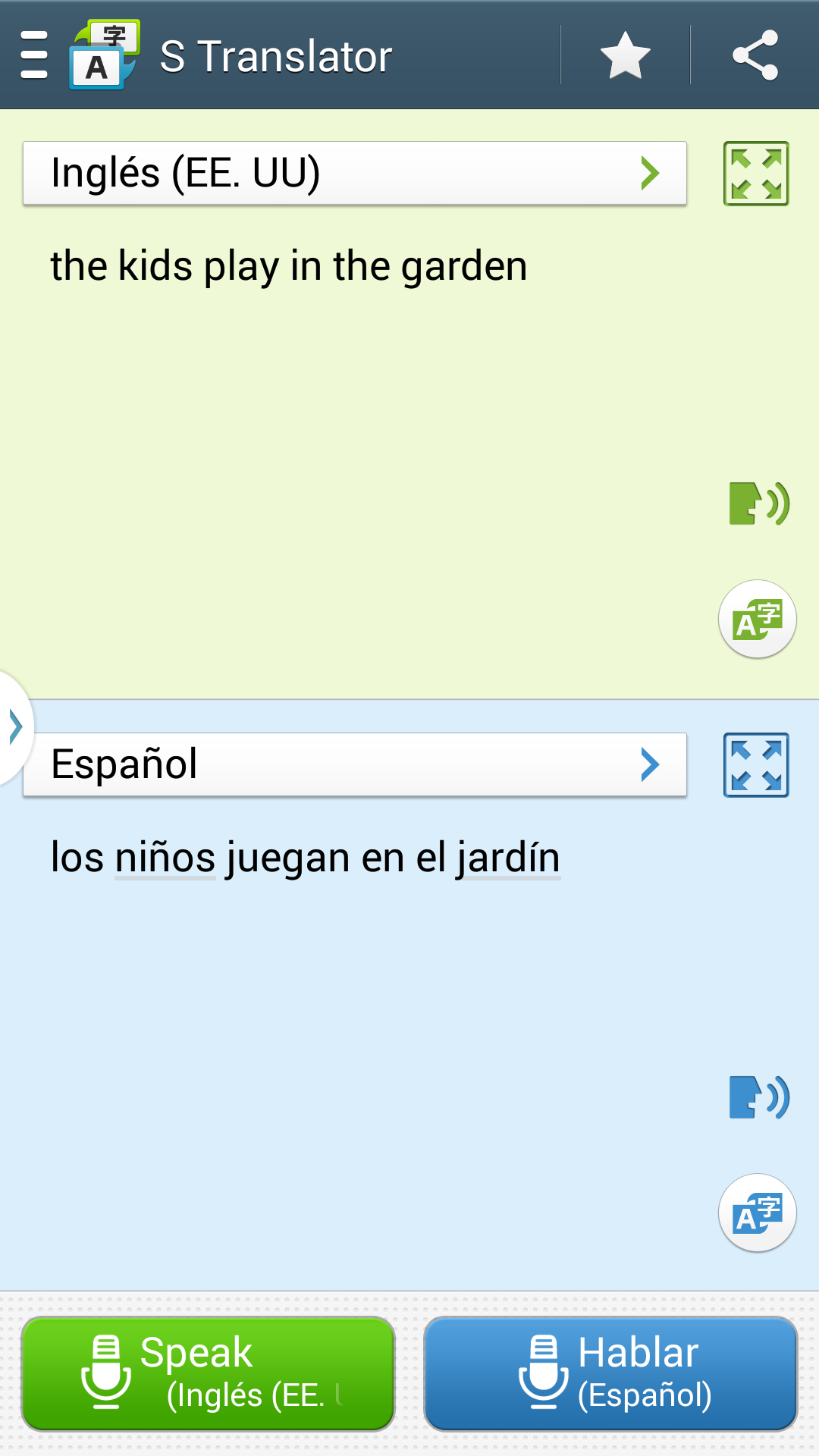Translate the English text with green button
This screenshot has height=1456, width=819.
click(x=757, y=620)
